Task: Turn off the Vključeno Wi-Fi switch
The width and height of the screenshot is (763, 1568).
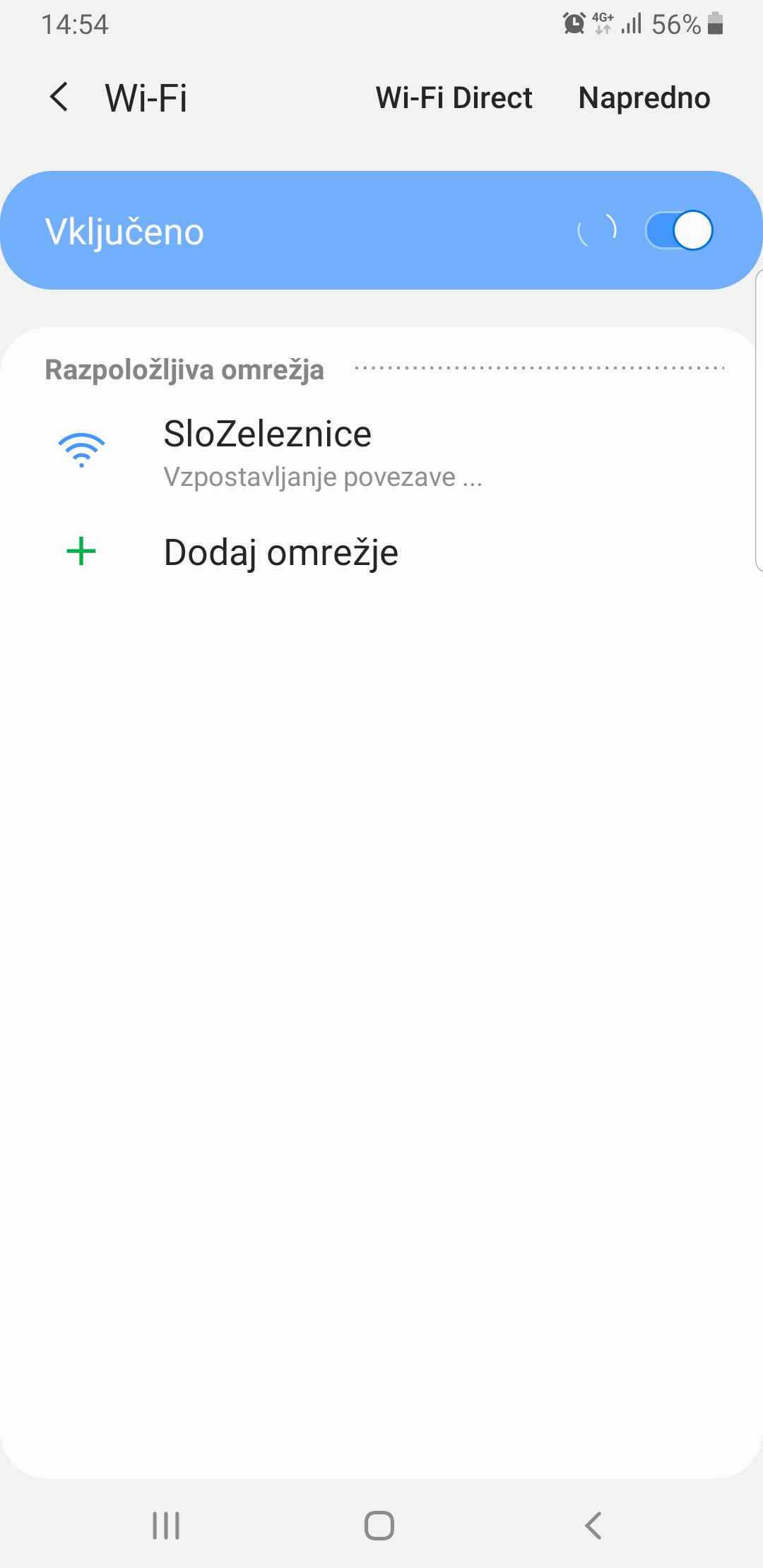Action: pos(678,231)
